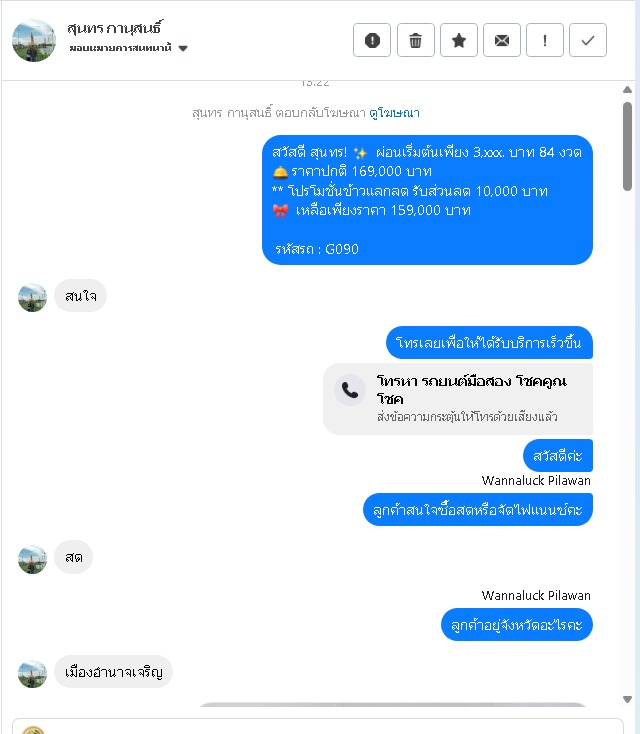Tap the call card โทรหา รถยนต์มือสอง โชคคูณโชค

point(458,398)
